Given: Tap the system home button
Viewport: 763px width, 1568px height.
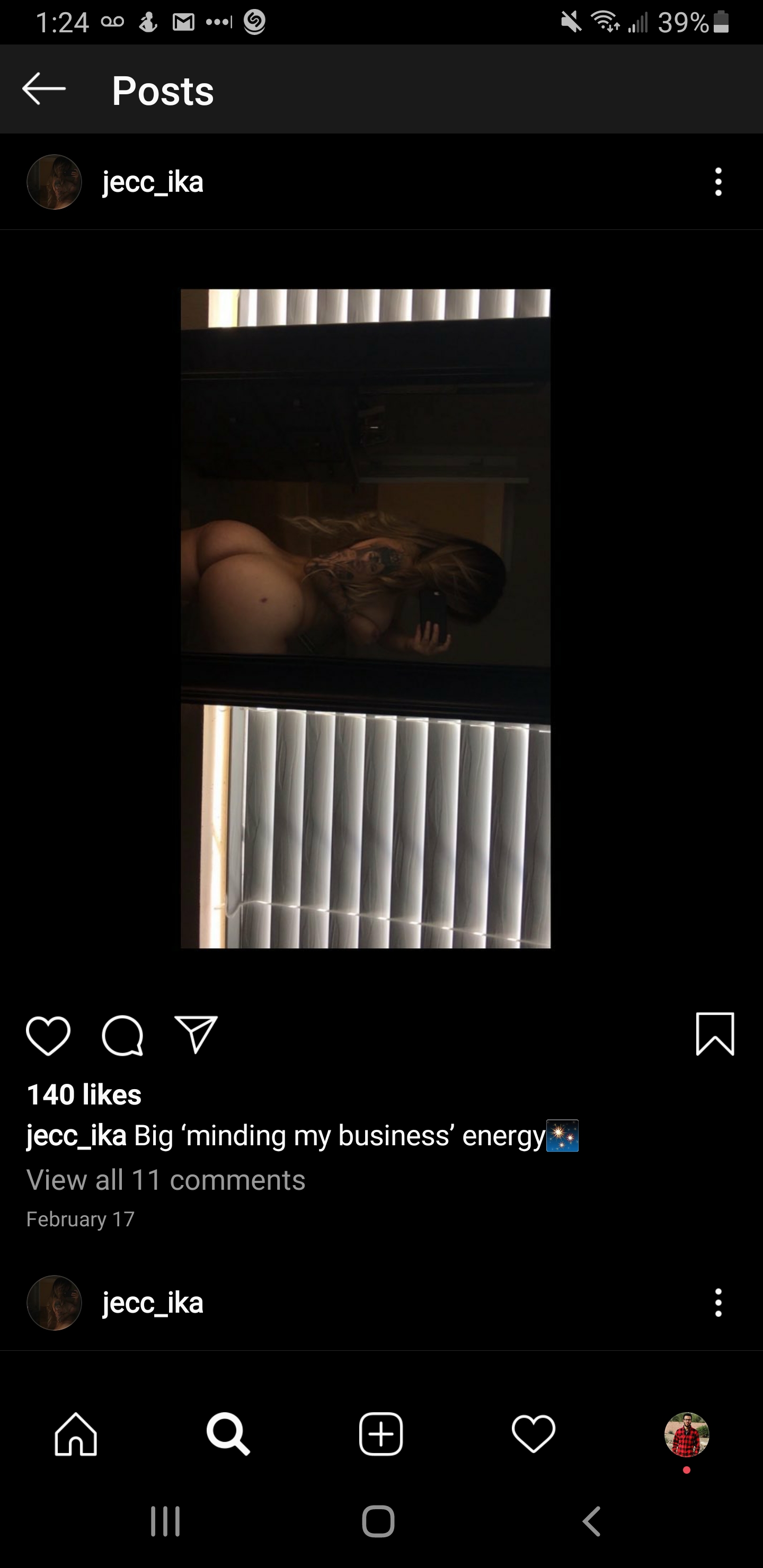Looking at the screenshot, I should click(x=378, y=1522).
